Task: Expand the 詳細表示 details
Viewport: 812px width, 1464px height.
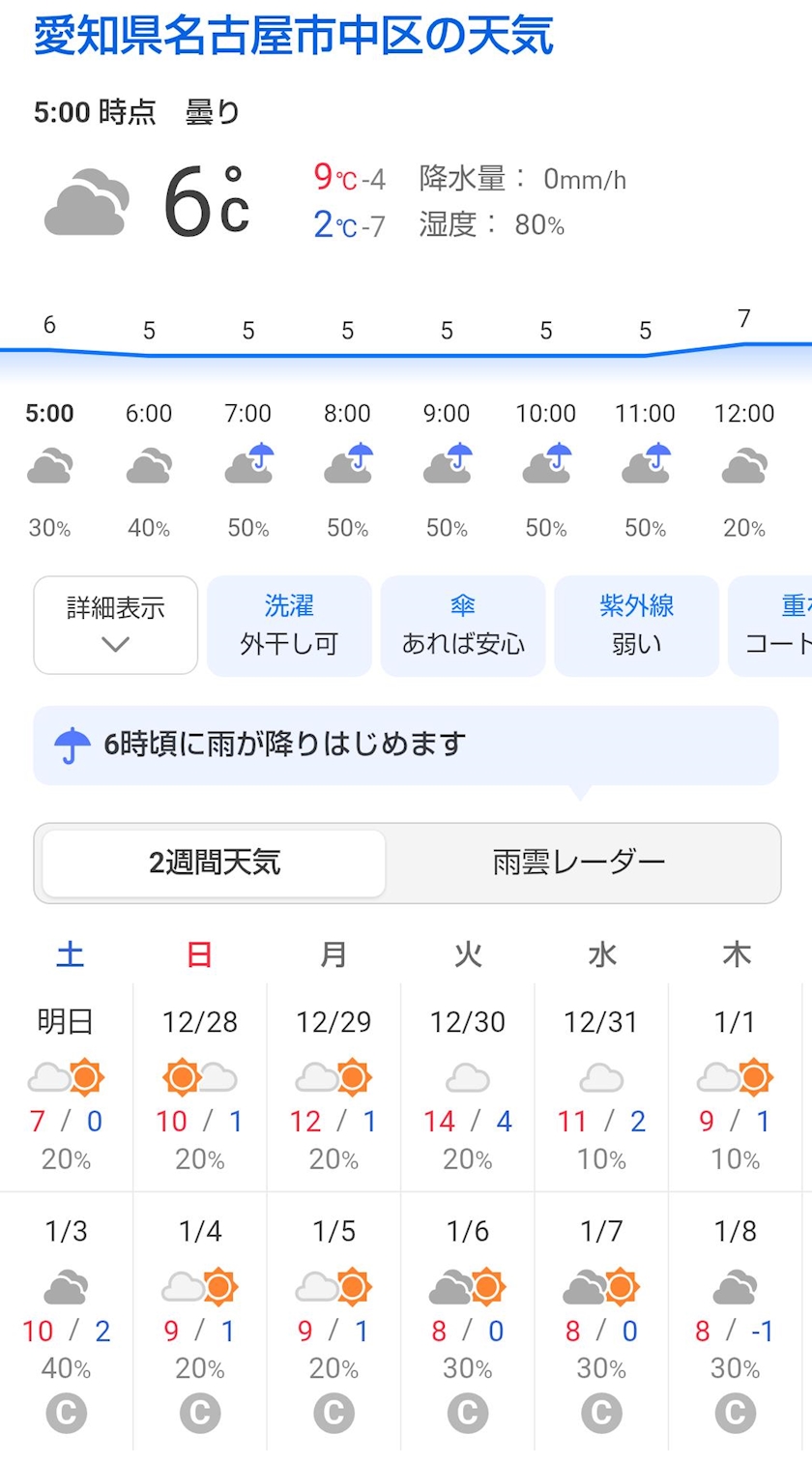Action: (116, 626)
